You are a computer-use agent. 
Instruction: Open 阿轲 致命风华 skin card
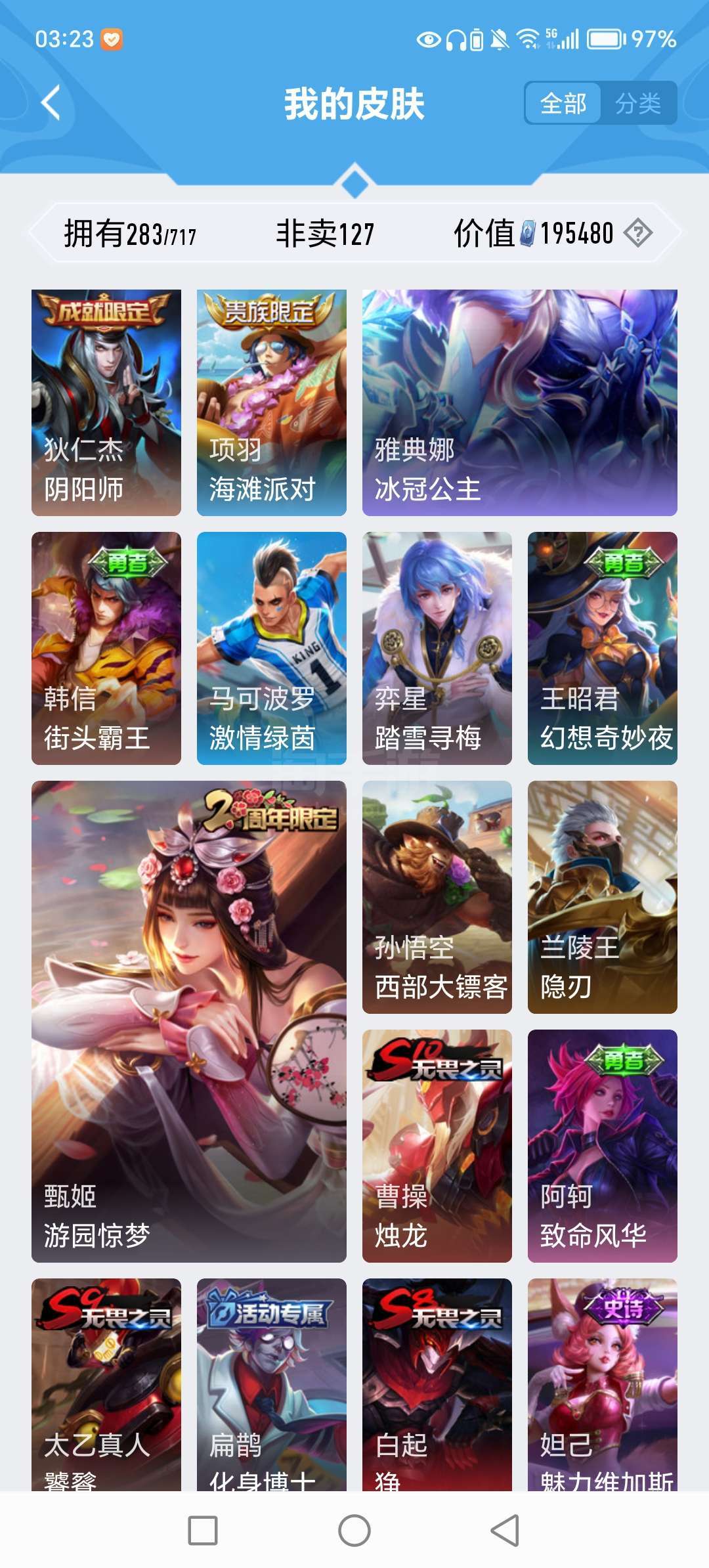(602, 1145)
